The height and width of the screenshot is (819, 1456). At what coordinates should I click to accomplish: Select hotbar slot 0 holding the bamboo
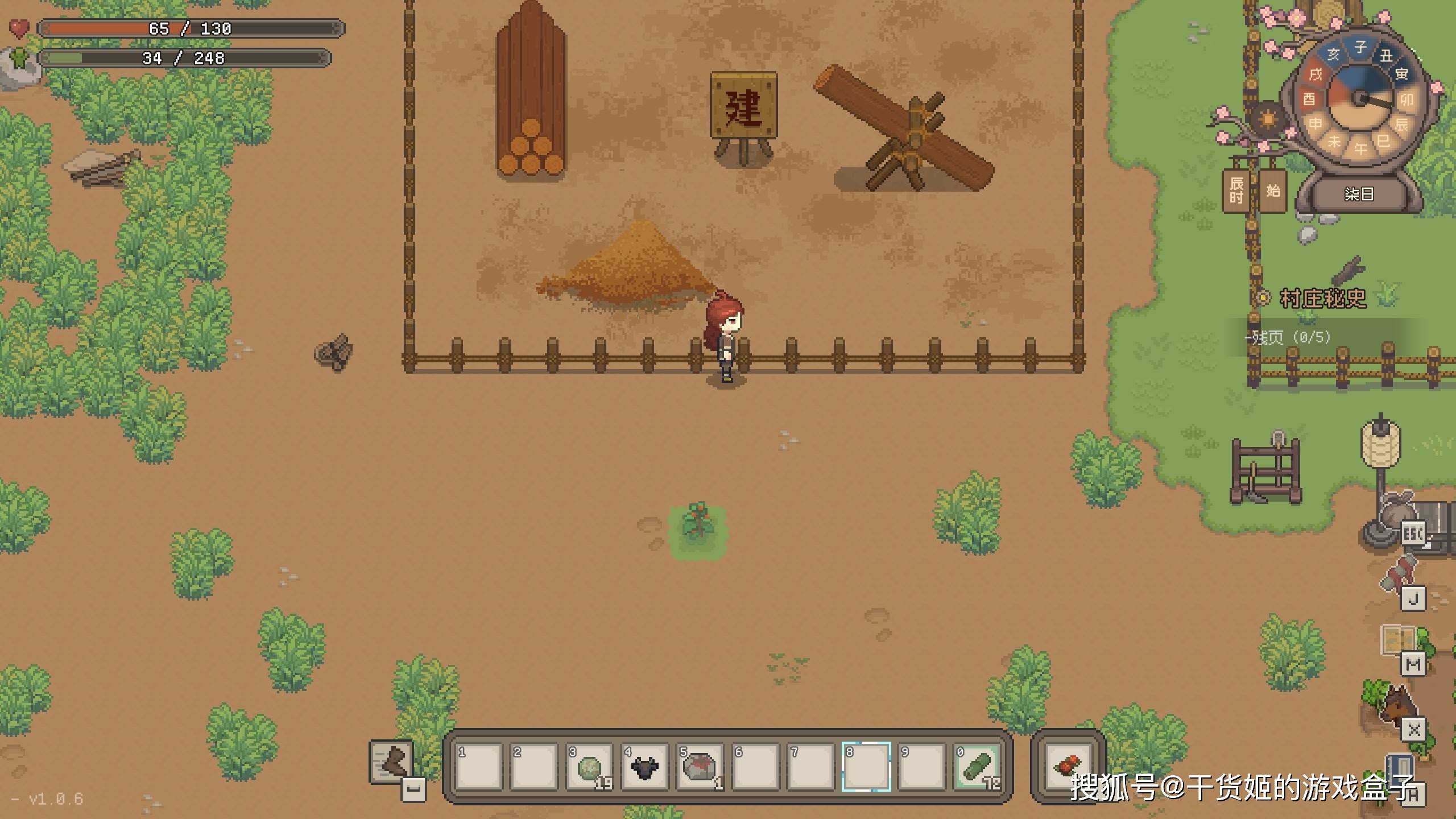tap(977, 767)
